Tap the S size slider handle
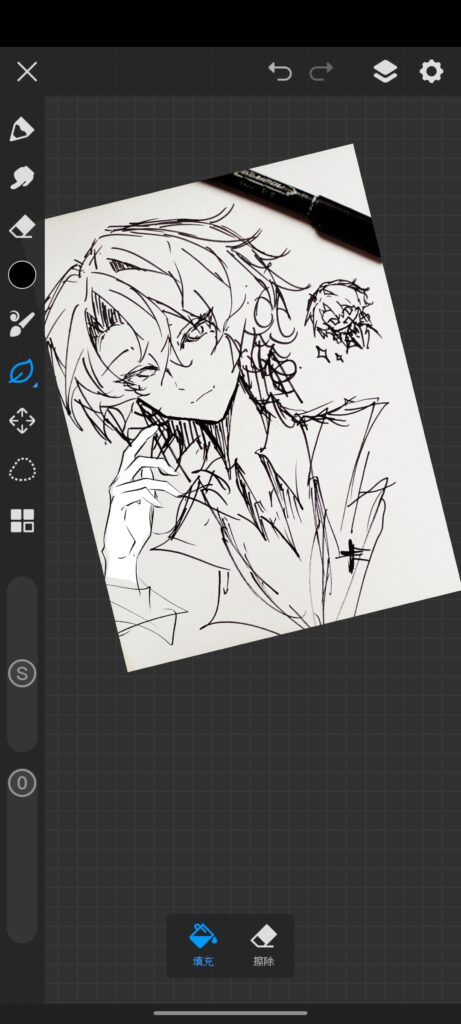Viewport: 461px width, 1024px height. (22, 674)
